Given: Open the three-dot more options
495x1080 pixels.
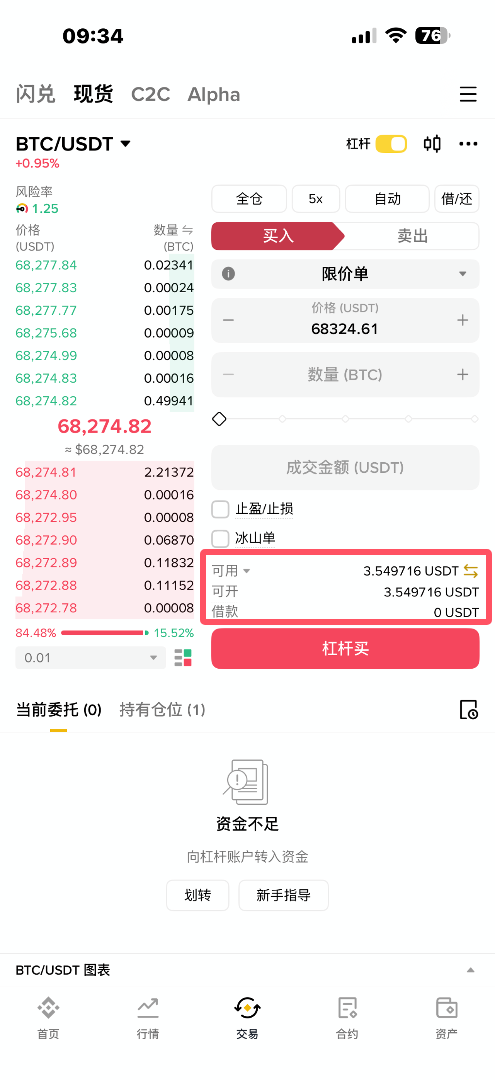Looking at the screenshot, I should click(x=468, y=144).
